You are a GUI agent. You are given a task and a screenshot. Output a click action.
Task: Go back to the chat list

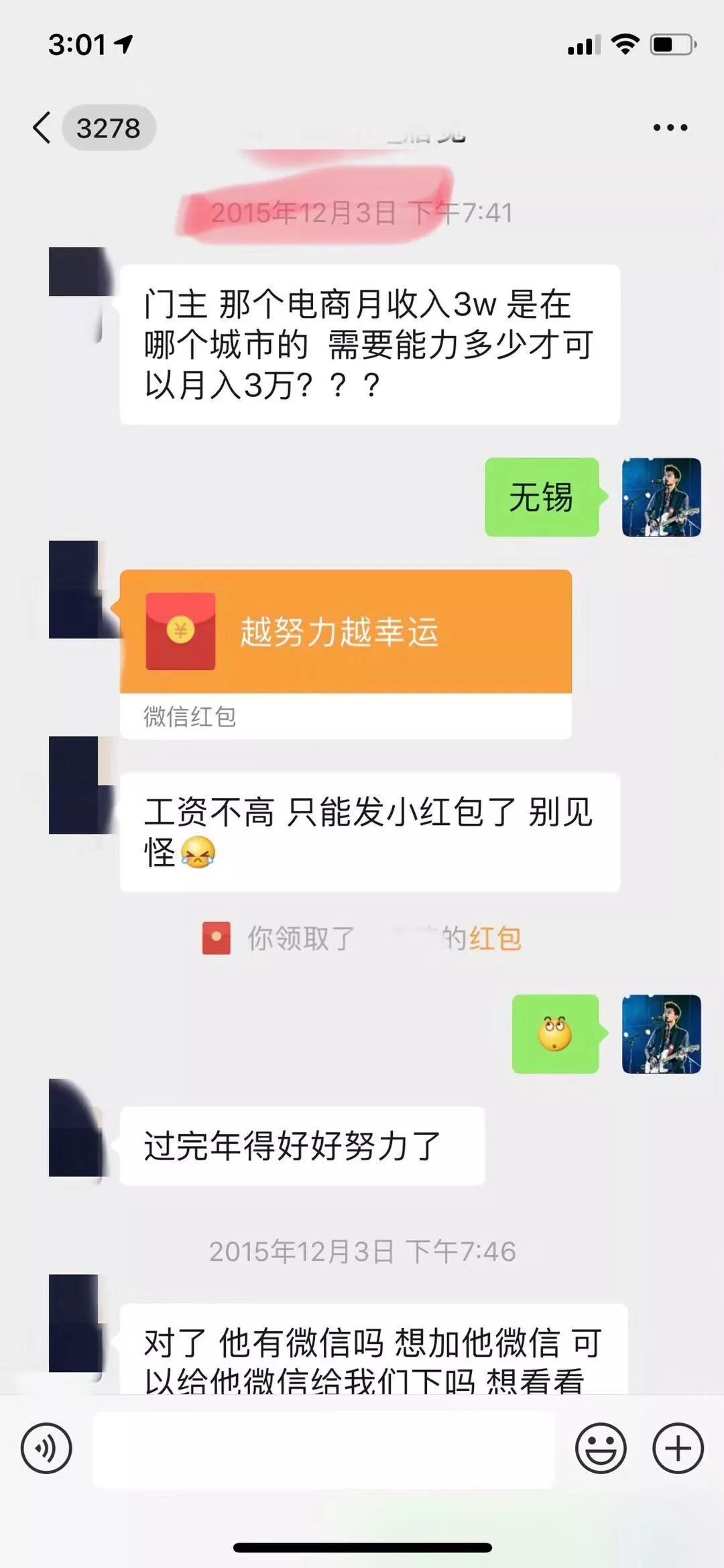coord(42,127)
